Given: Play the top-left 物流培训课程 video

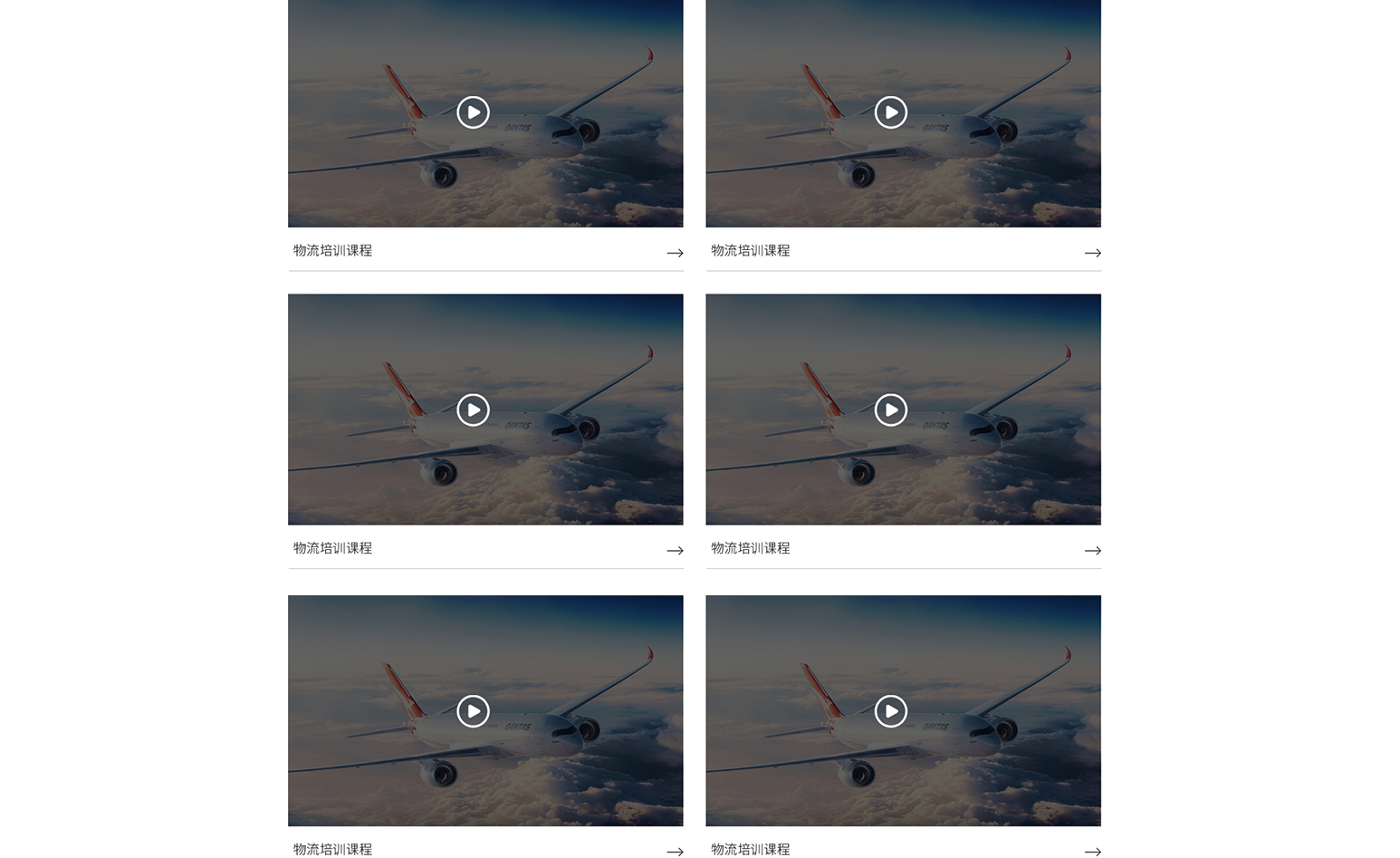Looking at the screenshot, I should (473, 112).
